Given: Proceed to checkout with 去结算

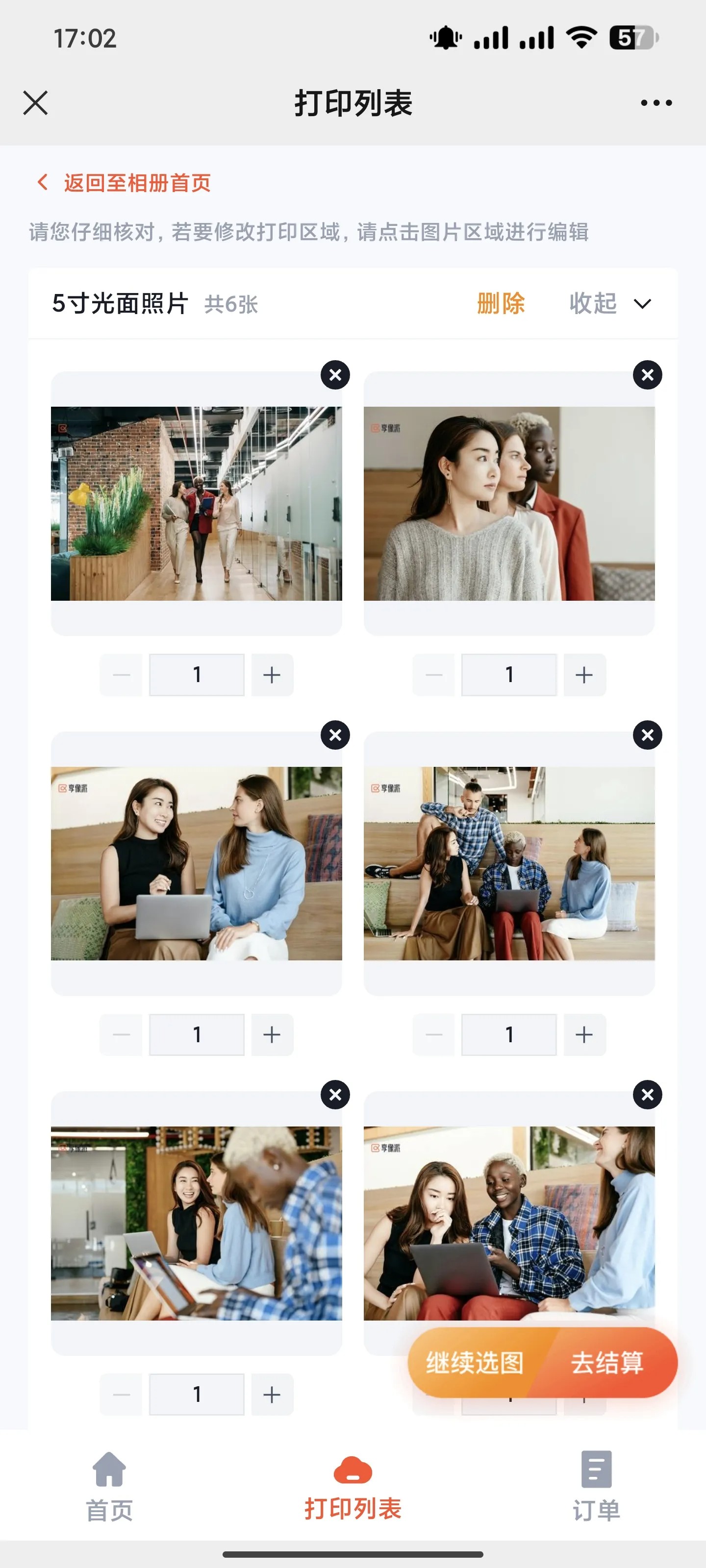Looking at the screenshot, I should click(x=607, y=1362).
